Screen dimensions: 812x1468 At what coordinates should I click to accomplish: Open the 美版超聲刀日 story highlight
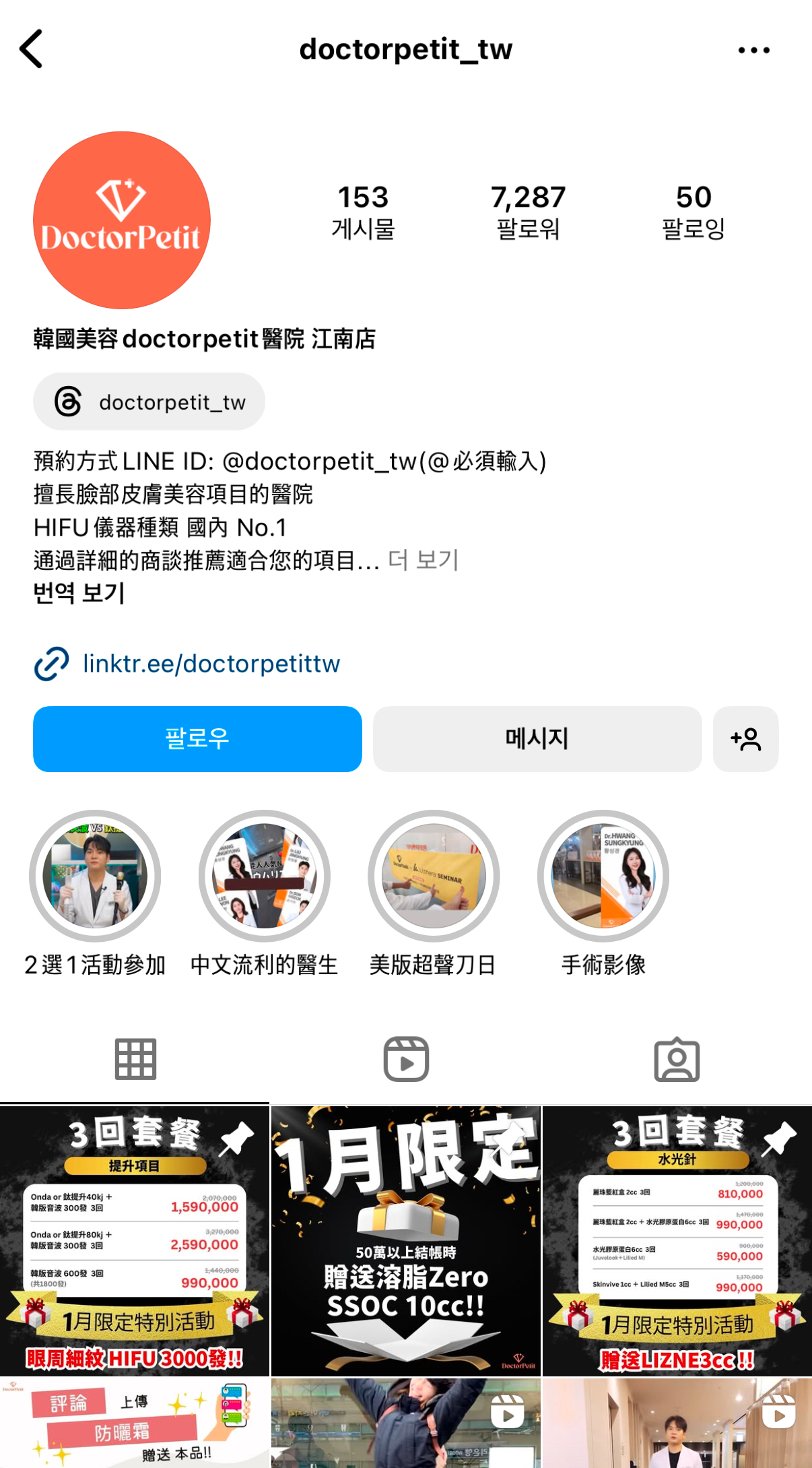tap(434, 876)
